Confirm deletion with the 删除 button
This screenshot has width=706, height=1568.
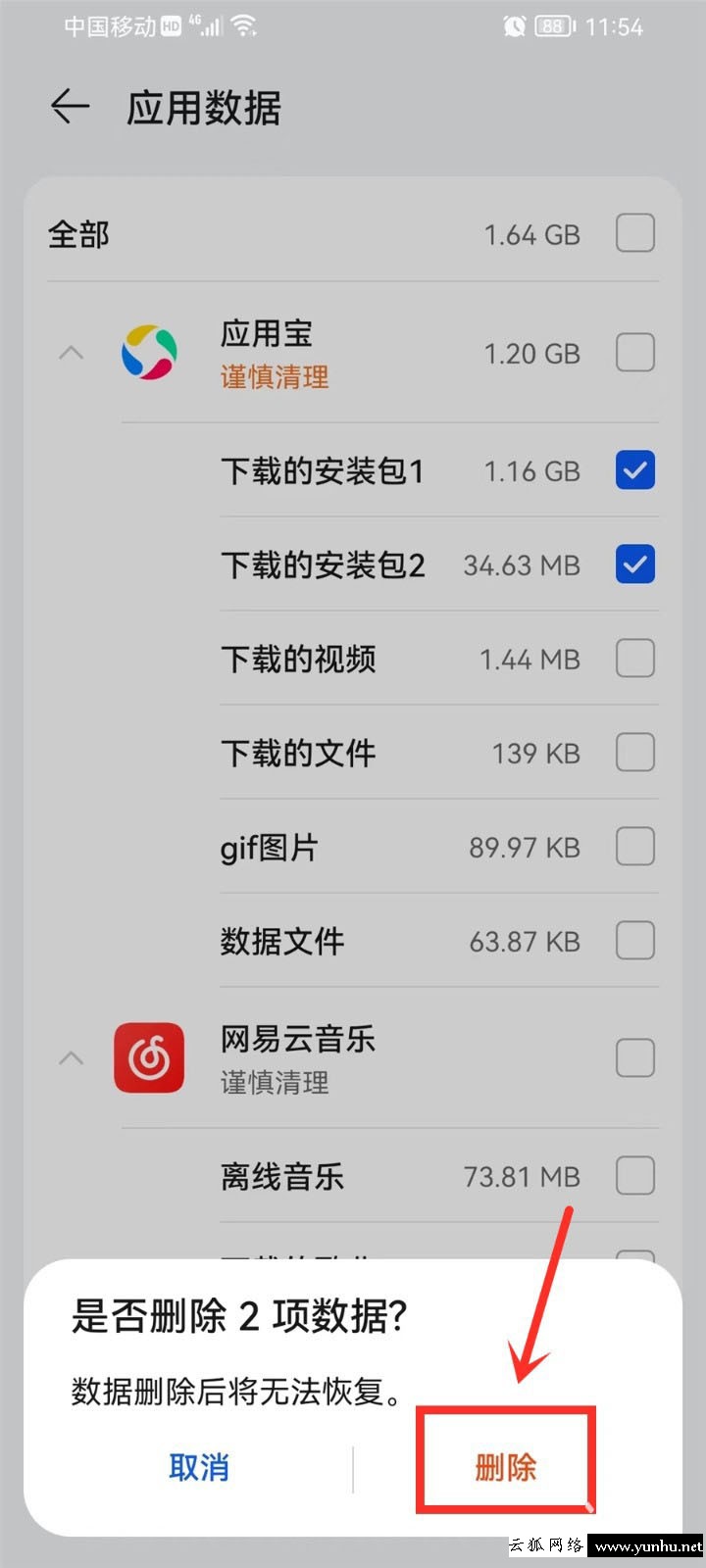pyautogui.click(x=505, y=1467)
